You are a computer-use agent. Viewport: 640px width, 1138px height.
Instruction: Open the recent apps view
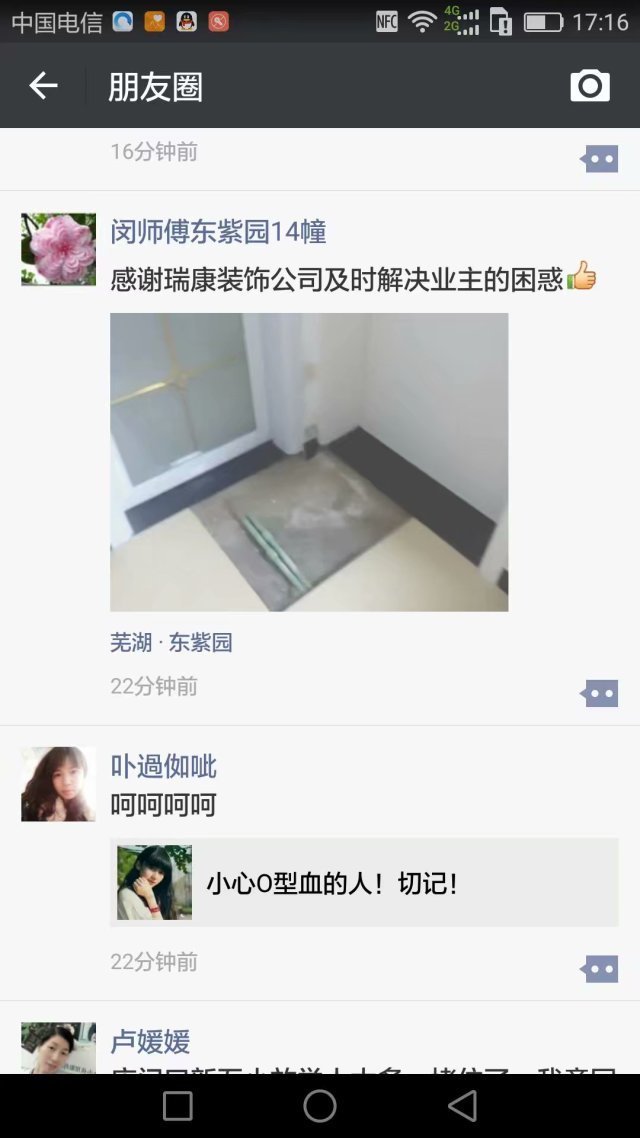178,1105
